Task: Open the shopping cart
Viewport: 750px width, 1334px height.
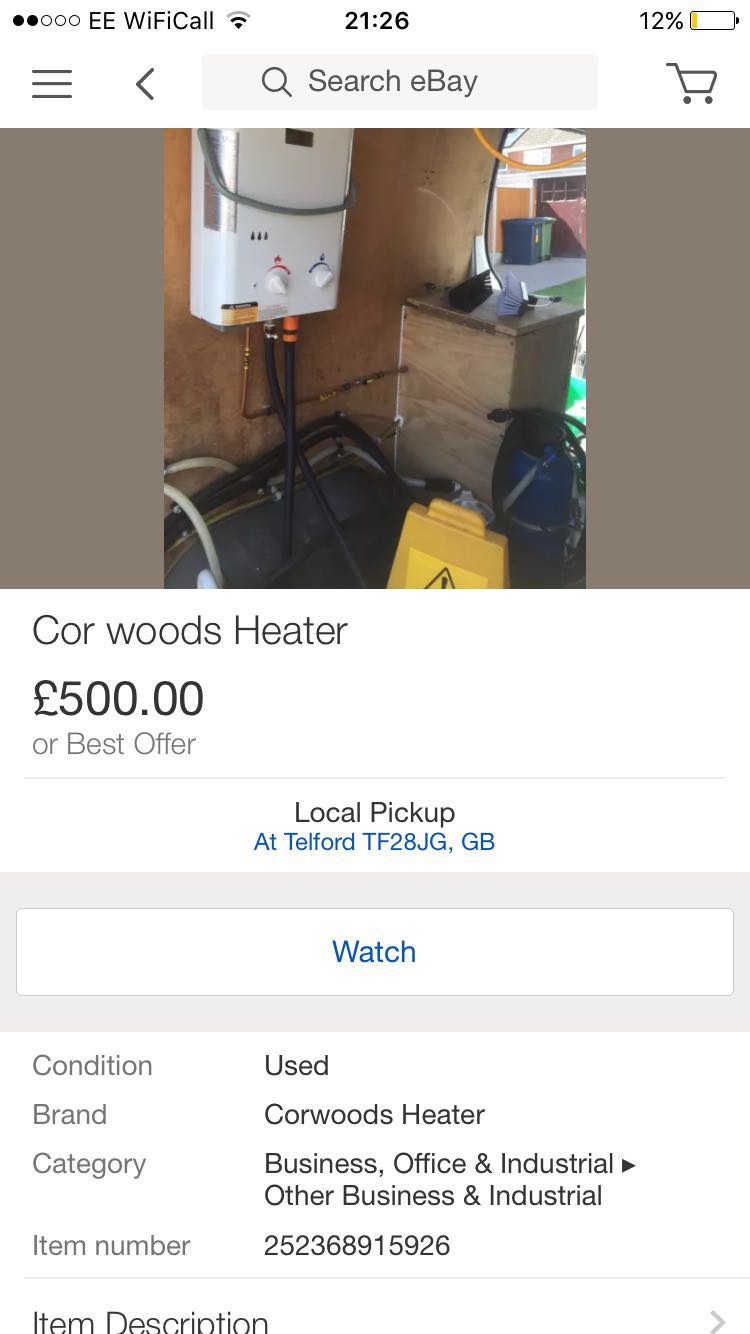Action: point(691,83)
